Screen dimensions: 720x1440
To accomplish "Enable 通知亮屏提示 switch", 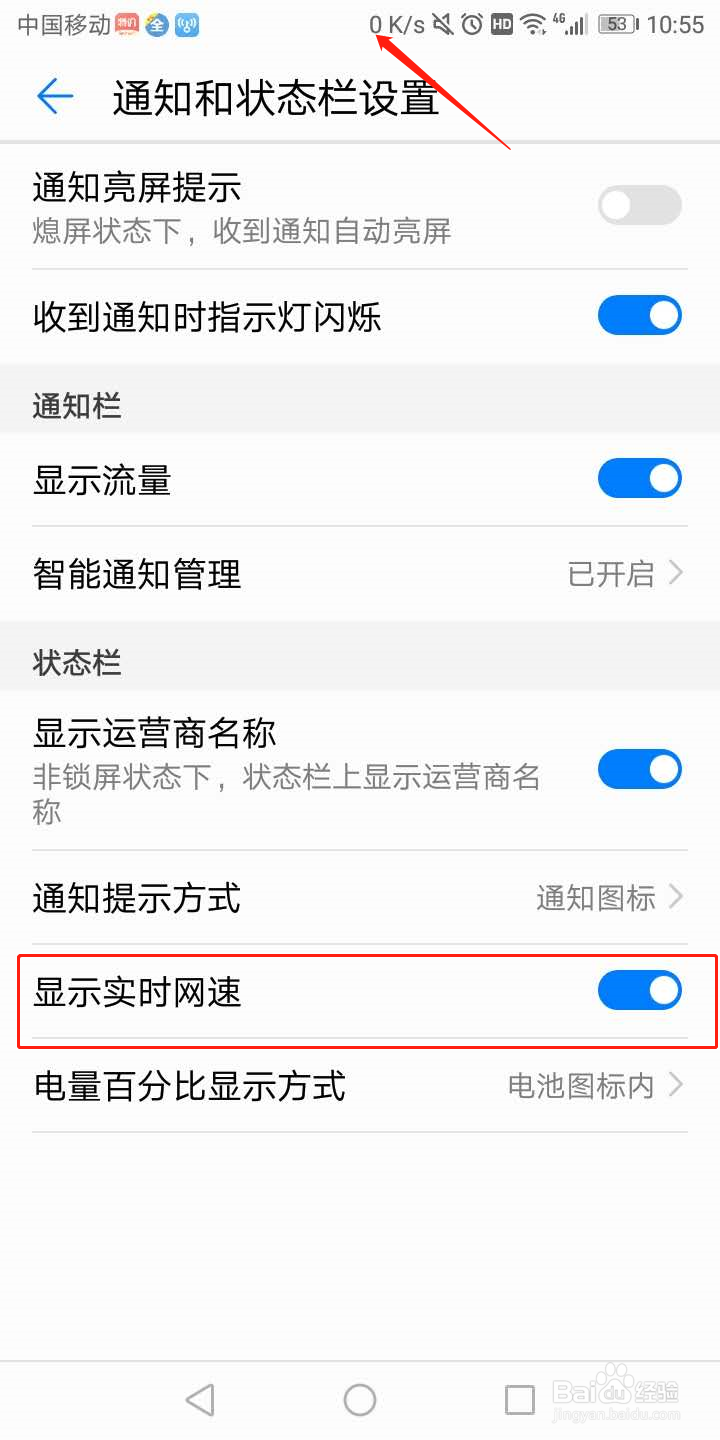I will [x=639, y=204].
